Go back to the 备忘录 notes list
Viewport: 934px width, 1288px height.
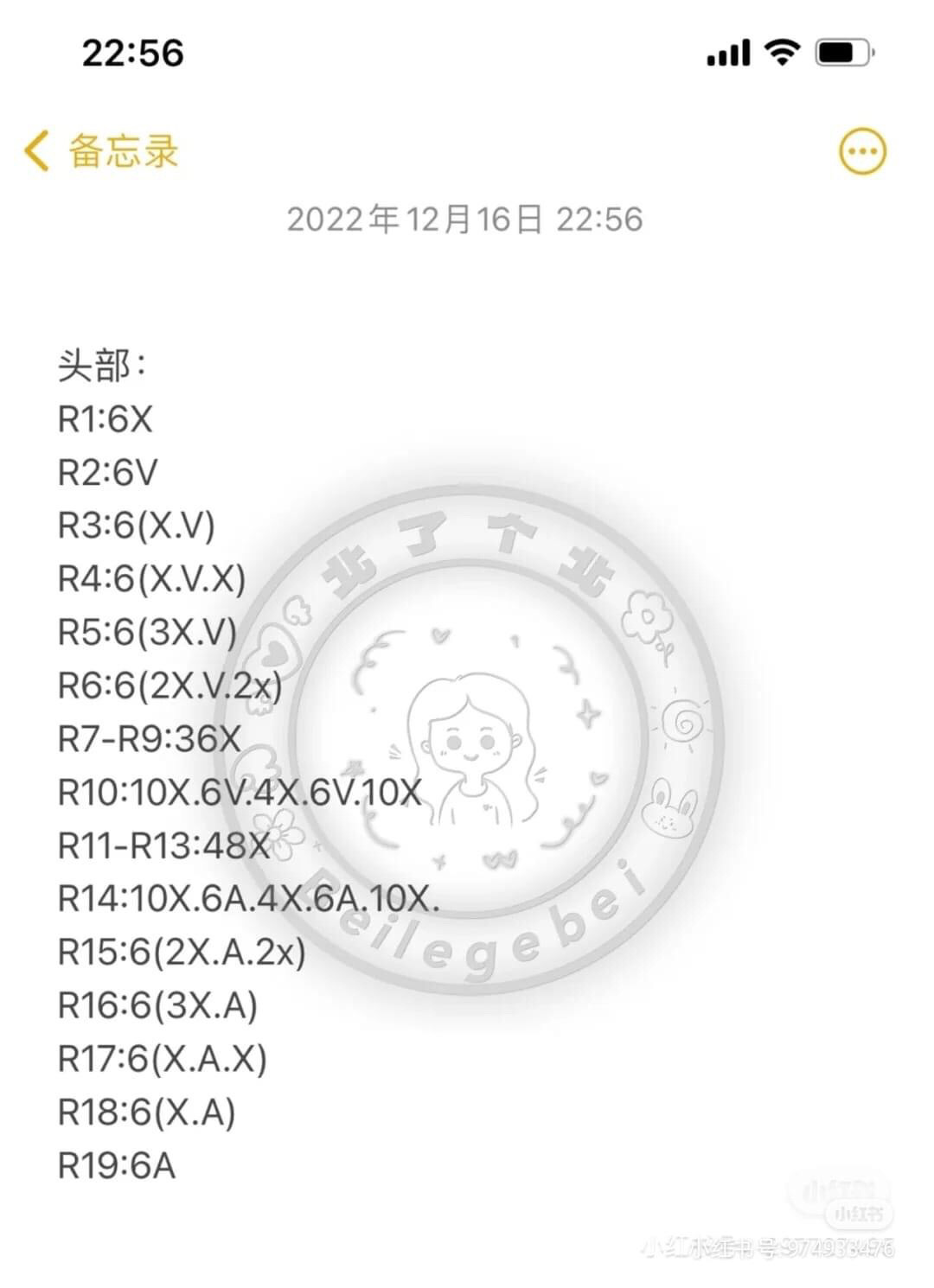(x=100, y=152)
